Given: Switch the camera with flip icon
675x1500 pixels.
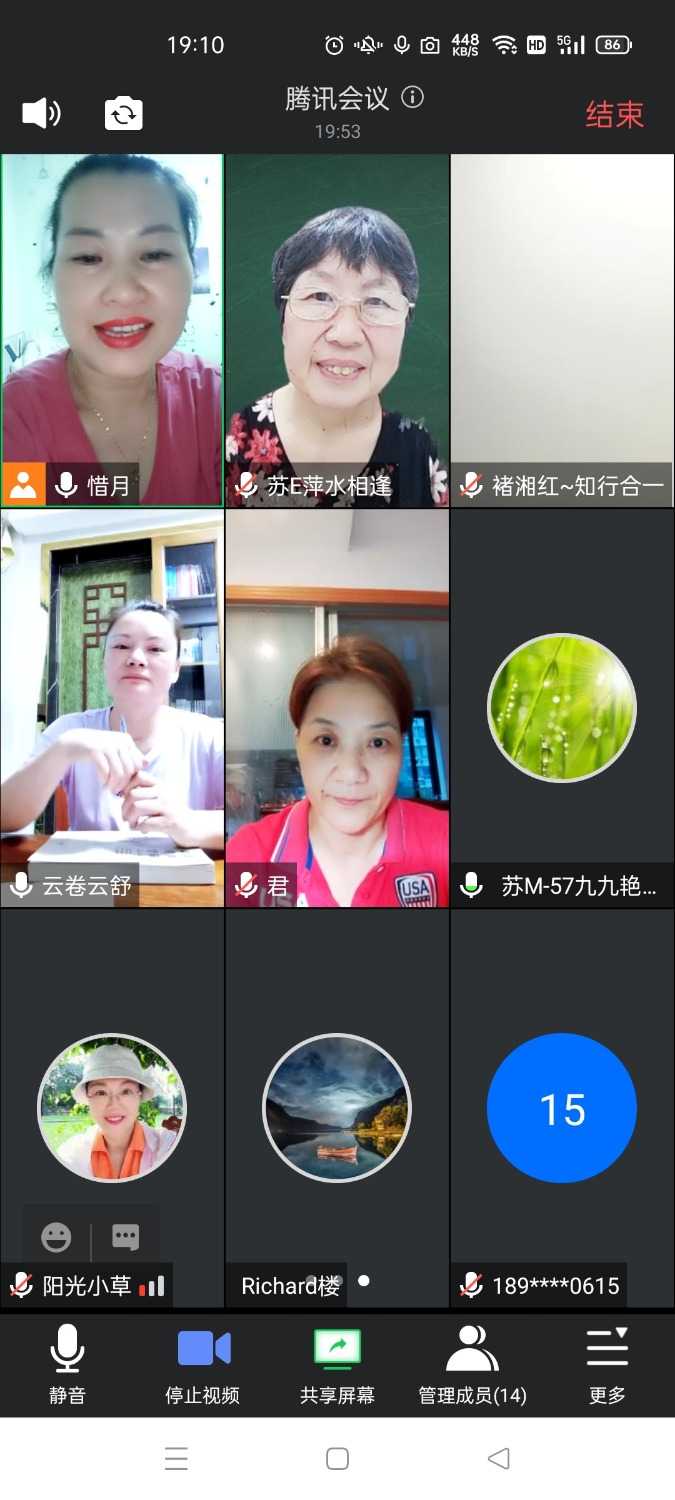Looking at the screenshot, I should 124,114.
